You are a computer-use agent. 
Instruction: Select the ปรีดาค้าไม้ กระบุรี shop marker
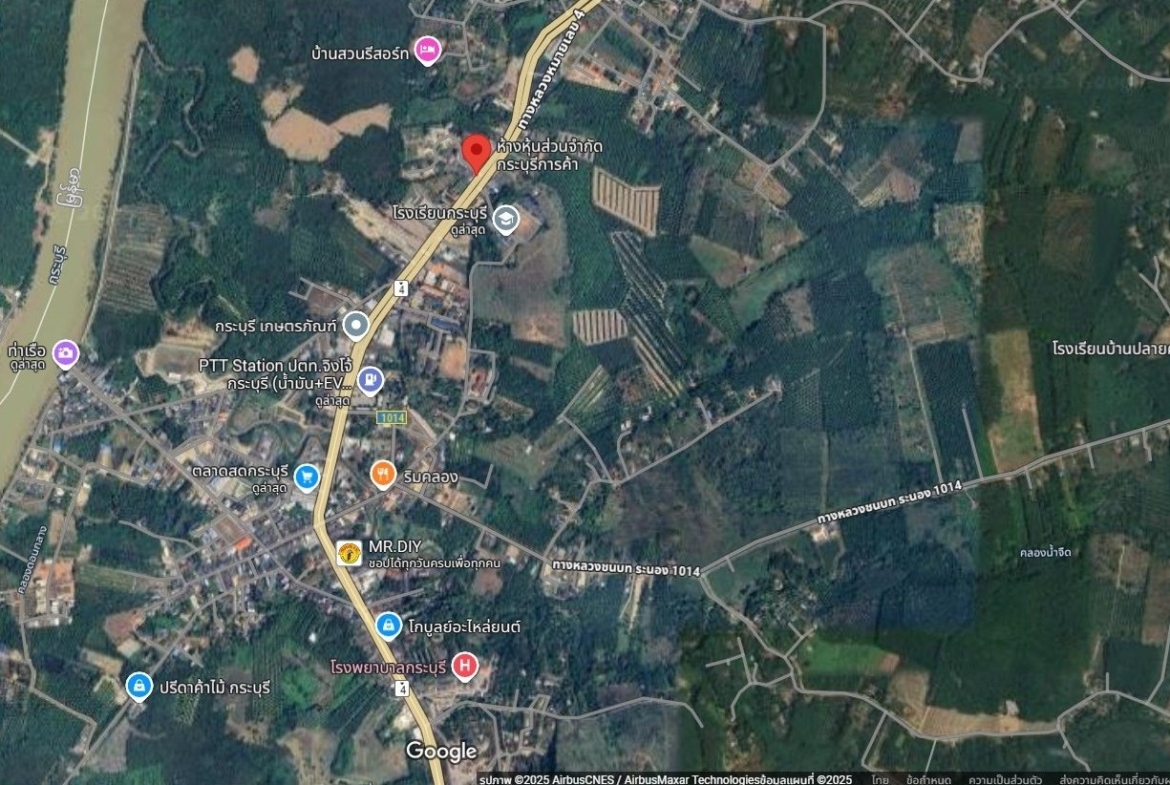click(139, 686)
